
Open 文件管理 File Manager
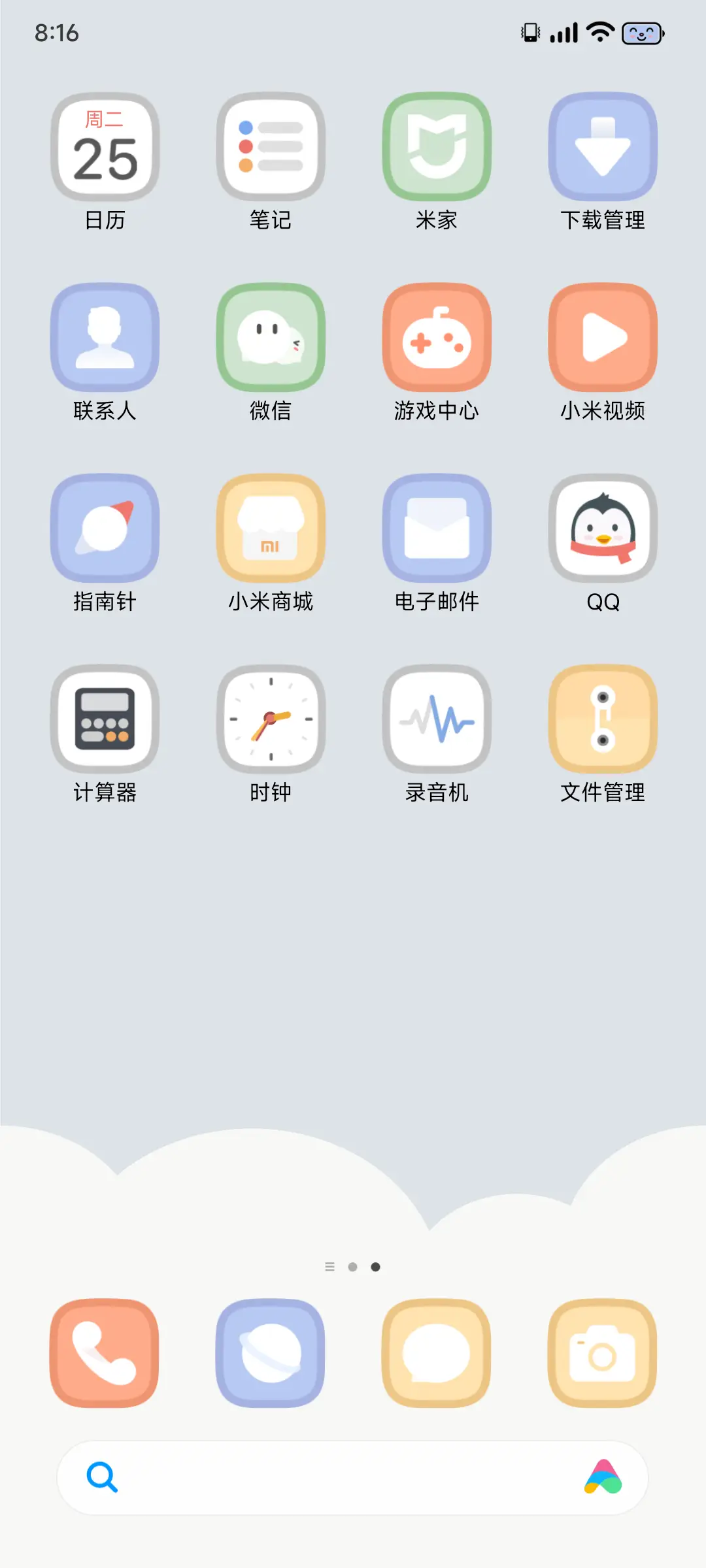coord(603,719)
